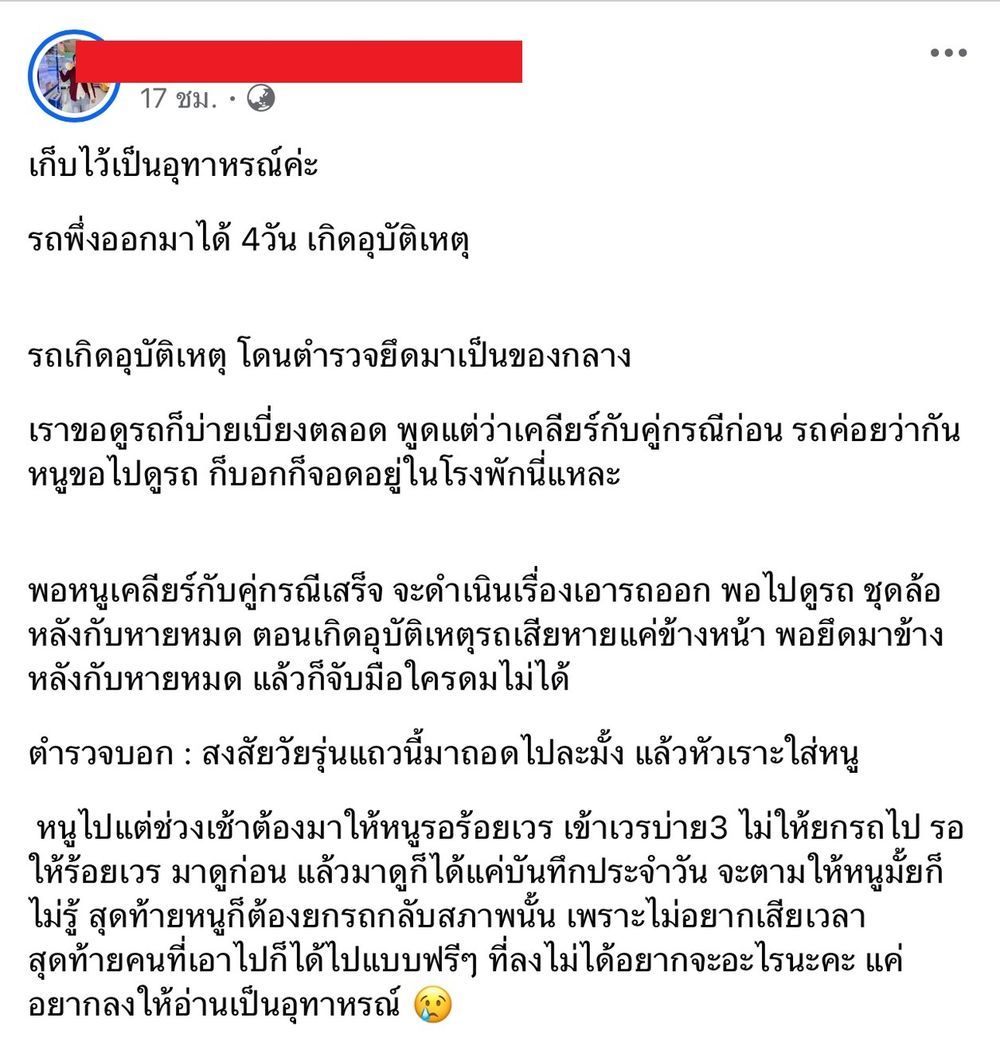Viewport: 1000px width, 1038px height.
Task: Tap the public globe audience icon
Action: coord(261,98)
